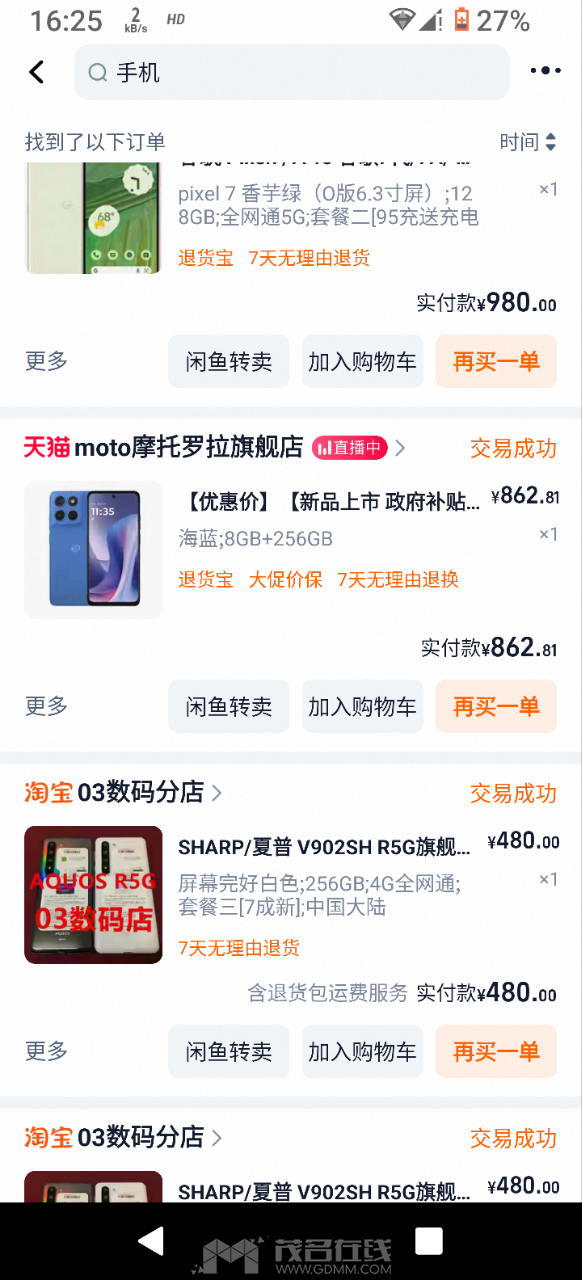Open the SHARP V902SH ¥480.00 order picture
582x1280 pixels.
tap(93, 895)
